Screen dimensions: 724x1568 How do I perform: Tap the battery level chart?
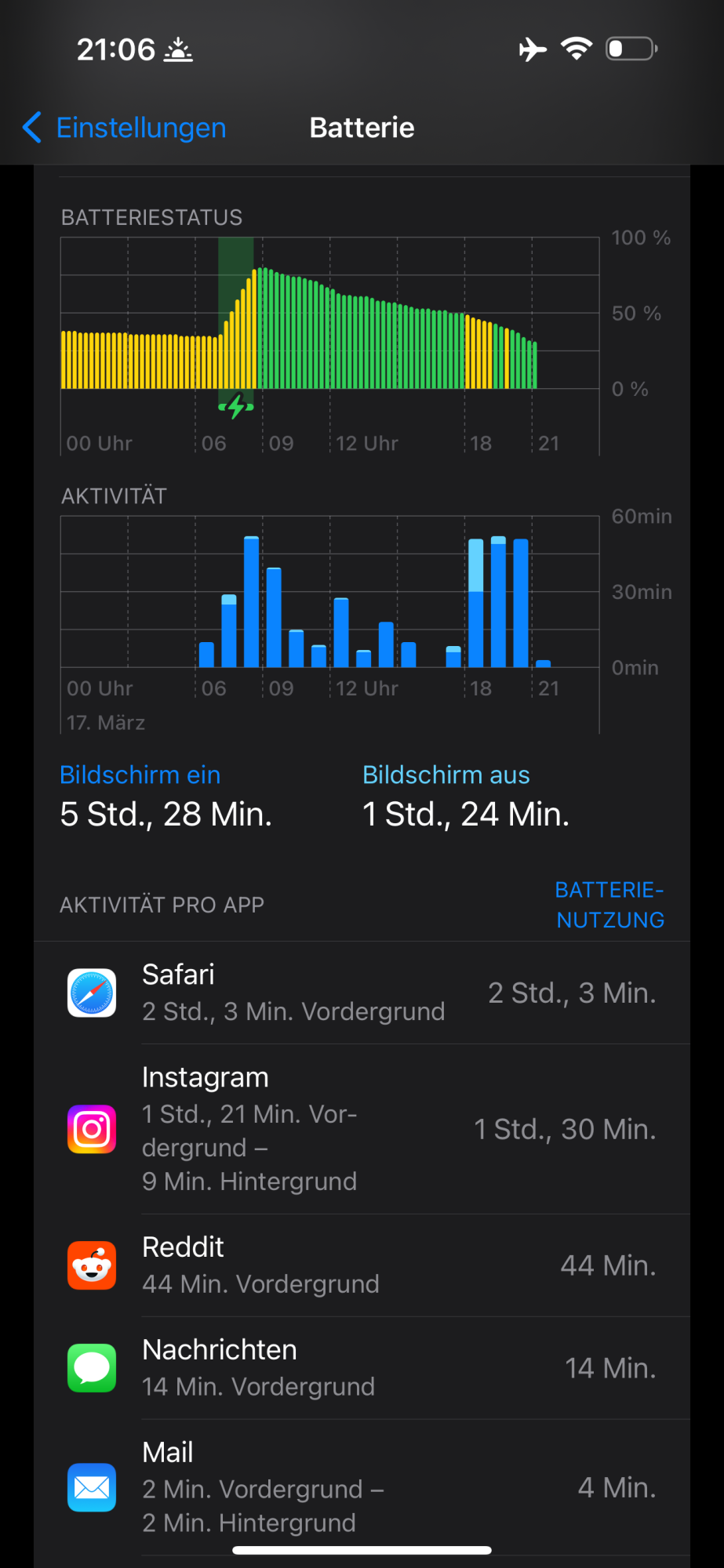329,329
